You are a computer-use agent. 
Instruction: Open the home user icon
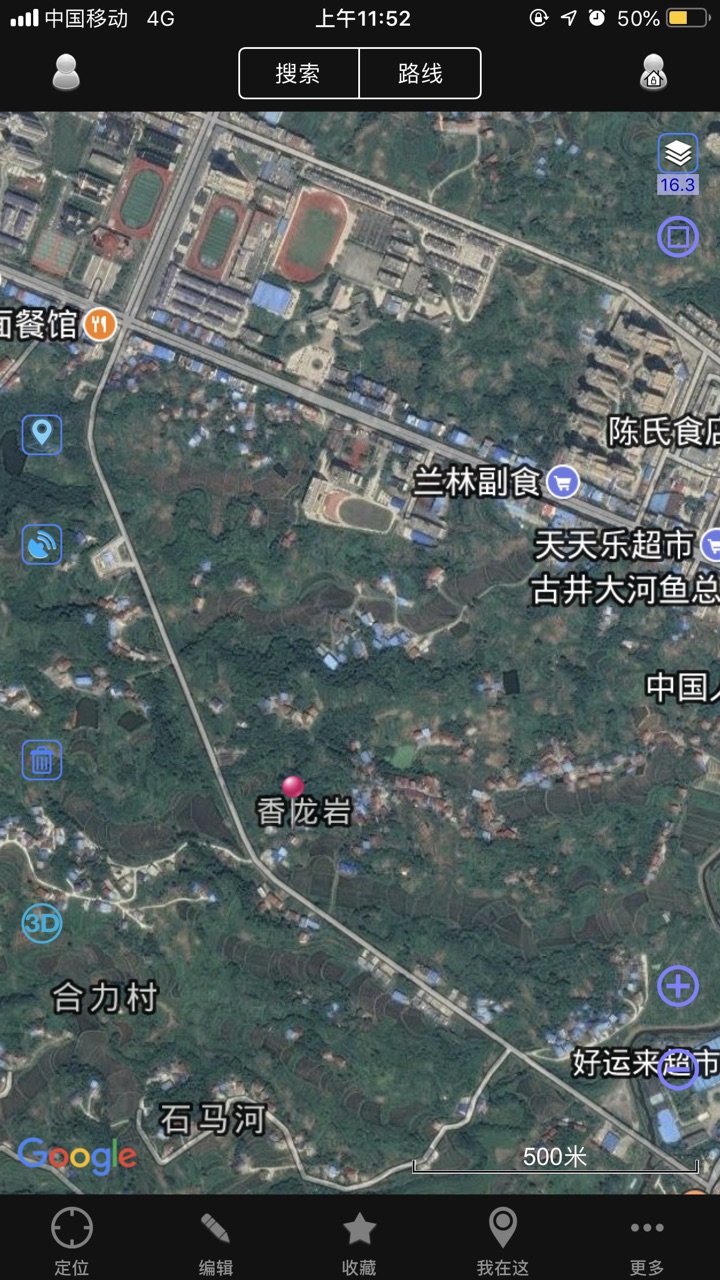[x=653, y=73]
